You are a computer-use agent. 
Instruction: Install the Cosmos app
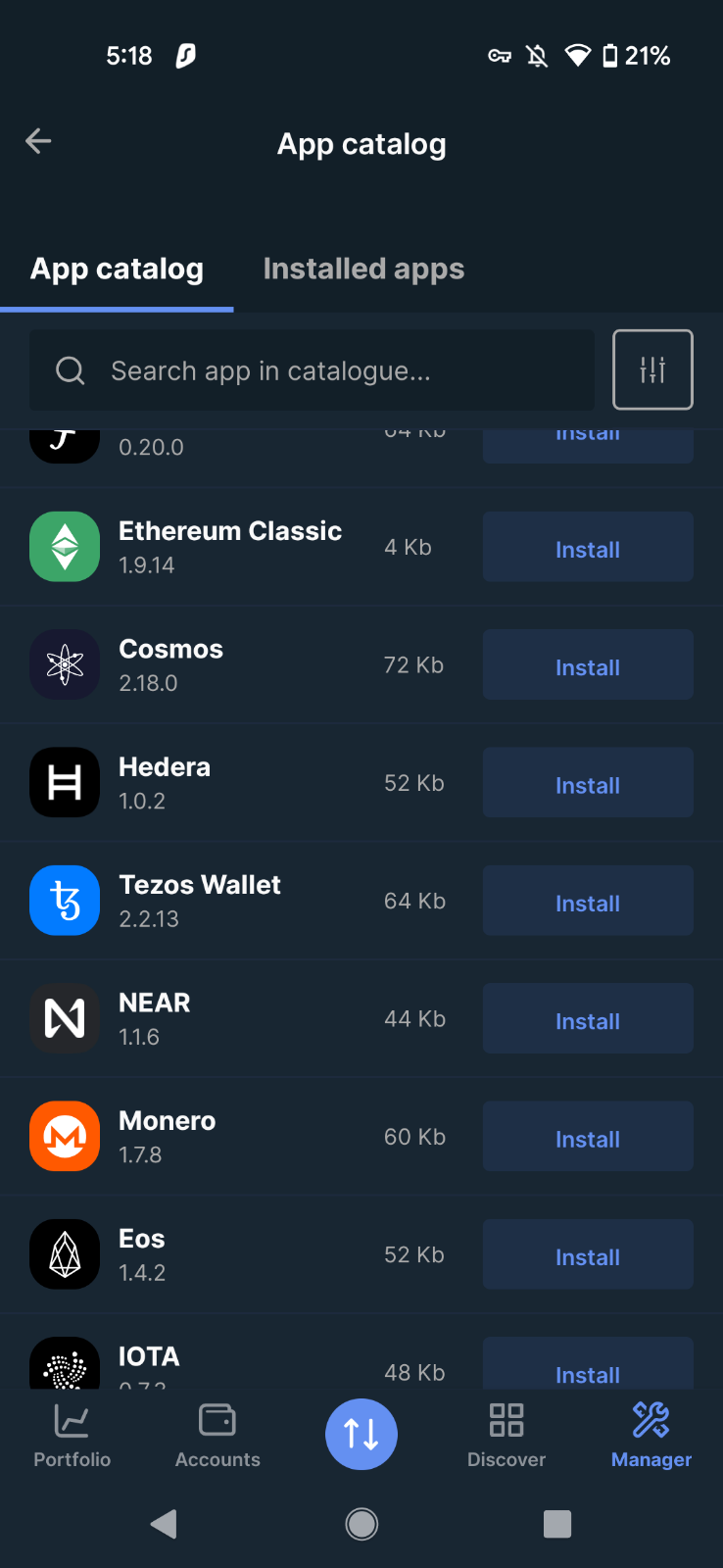click(x=588, y=665)
